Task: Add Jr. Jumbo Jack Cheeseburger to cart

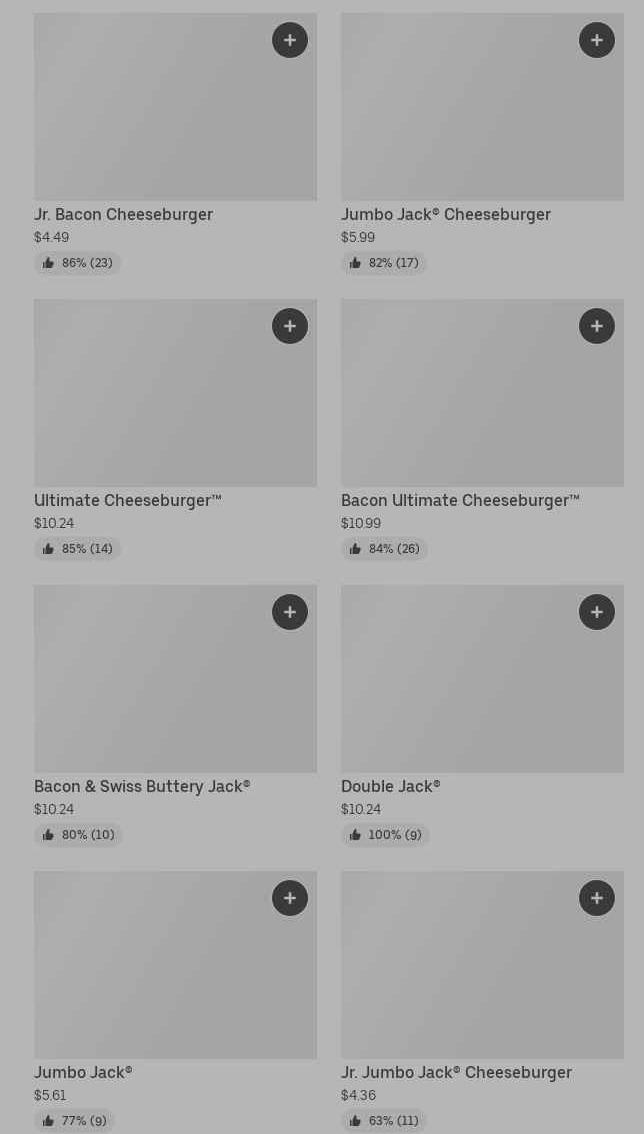Action: pos(597,898)
